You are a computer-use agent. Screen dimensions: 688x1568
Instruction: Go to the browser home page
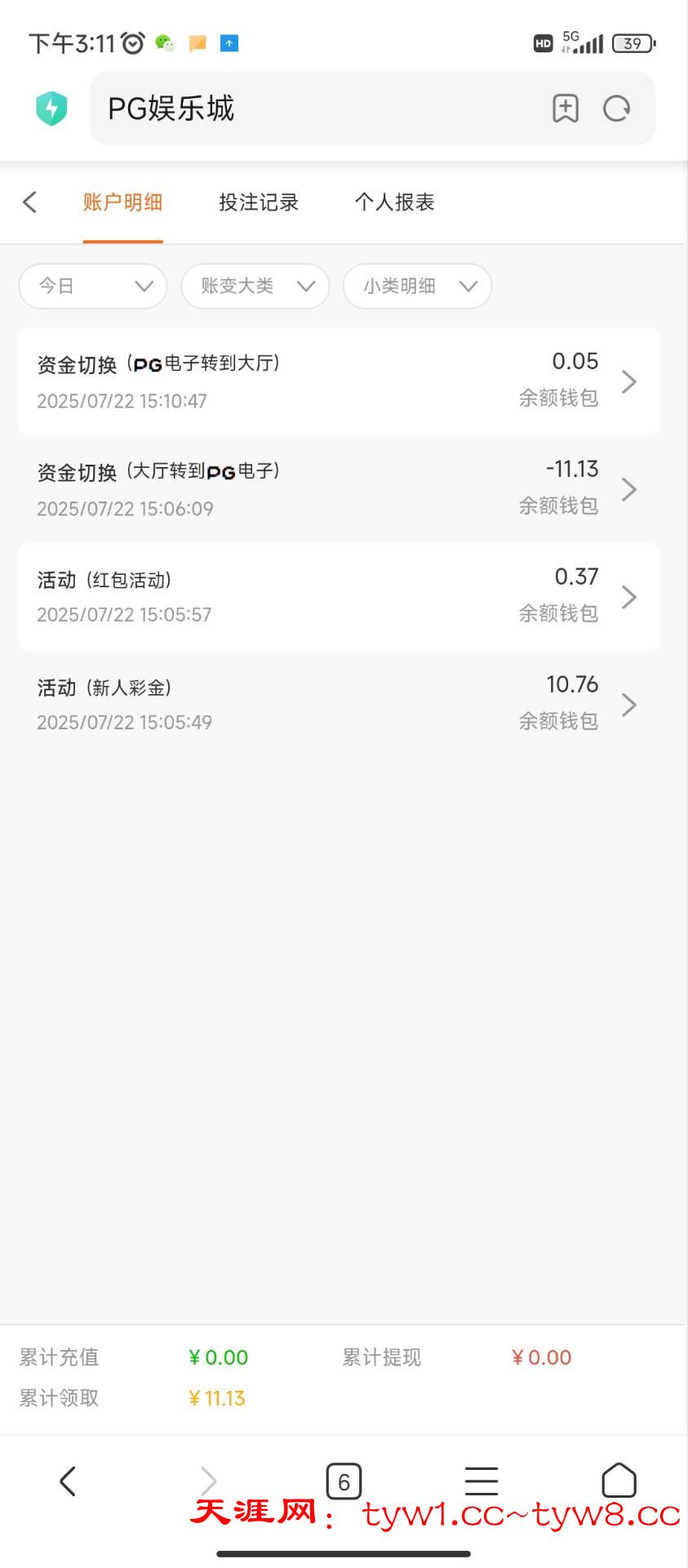click(619, 1481)
